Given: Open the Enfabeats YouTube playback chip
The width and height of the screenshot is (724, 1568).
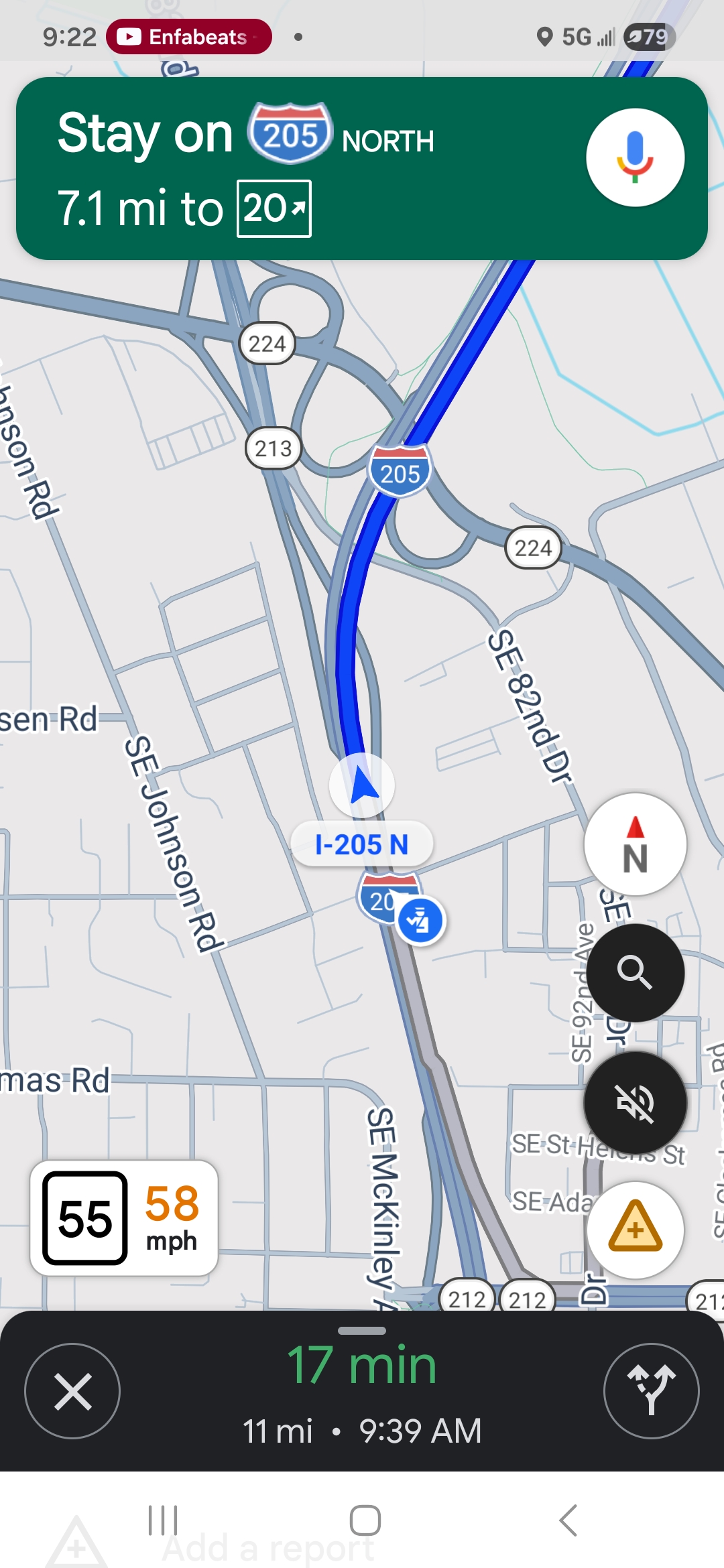Looking at the screenshot, I should point(189,37).
